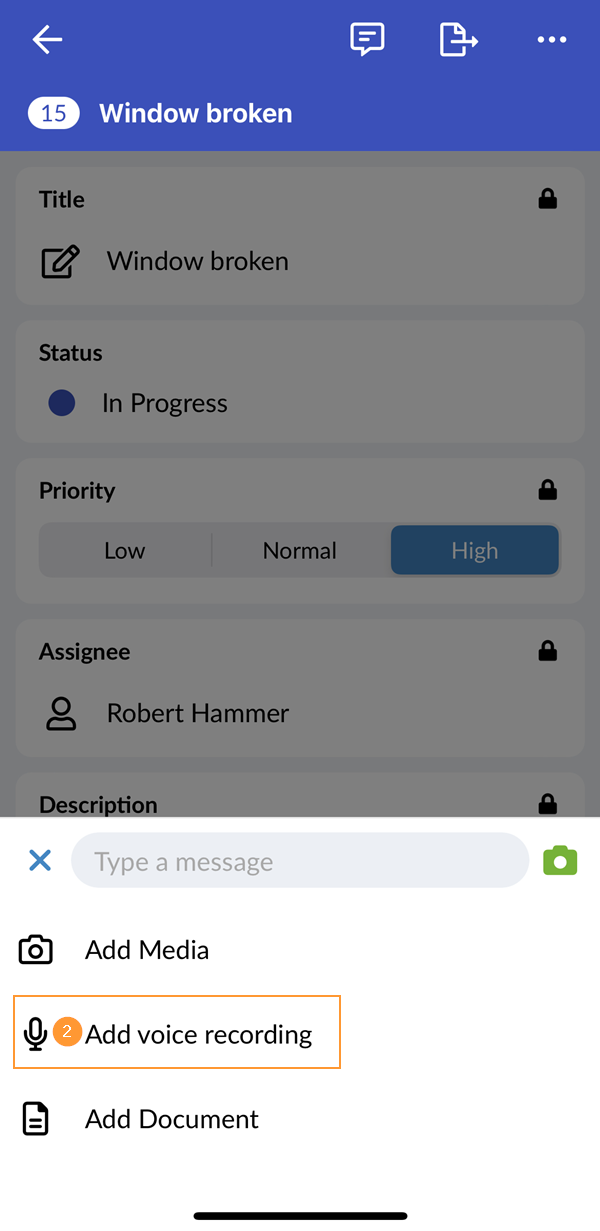The image size is (600, 1231).
Task: Choose Add voice recording
Action: (198, 1034)
